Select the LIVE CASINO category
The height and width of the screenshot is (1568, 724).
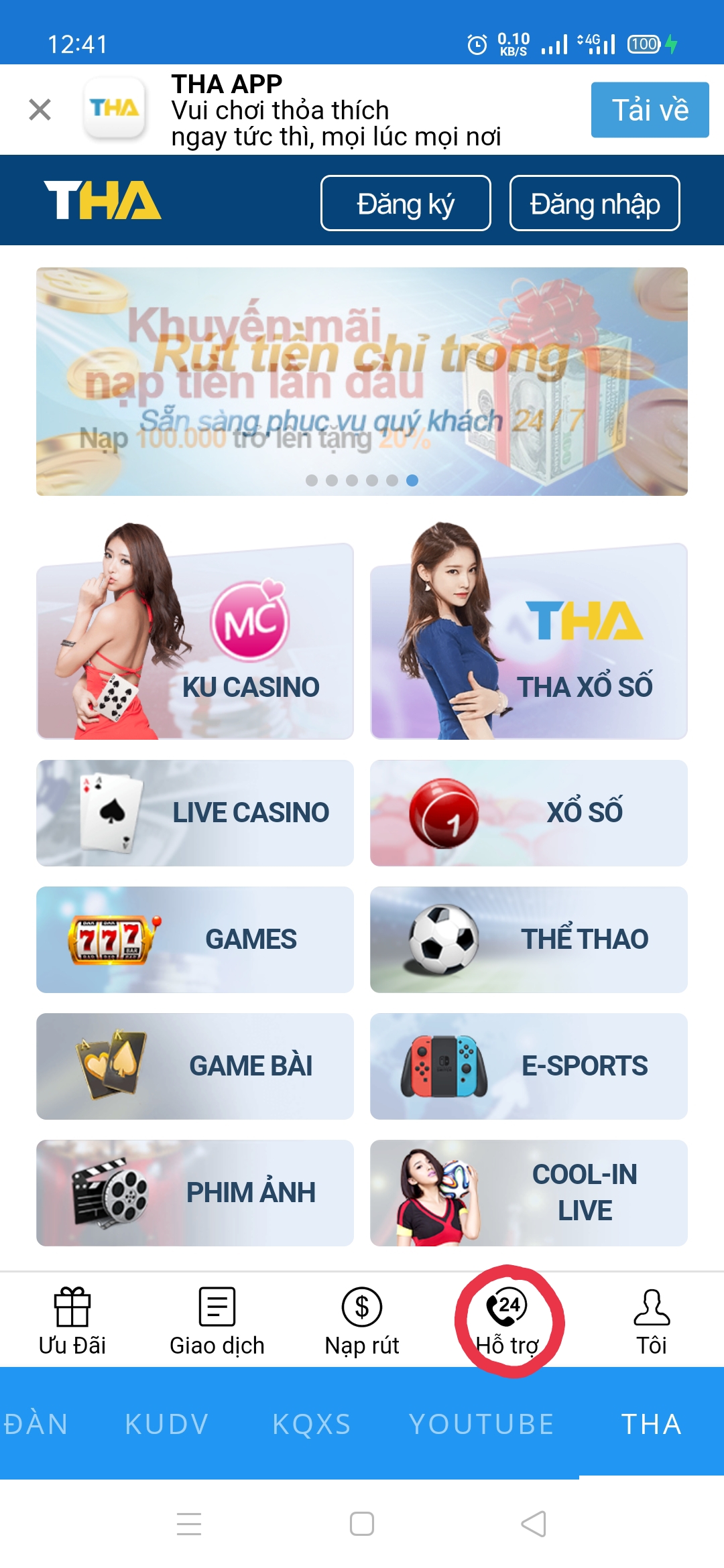coord(195,813)
